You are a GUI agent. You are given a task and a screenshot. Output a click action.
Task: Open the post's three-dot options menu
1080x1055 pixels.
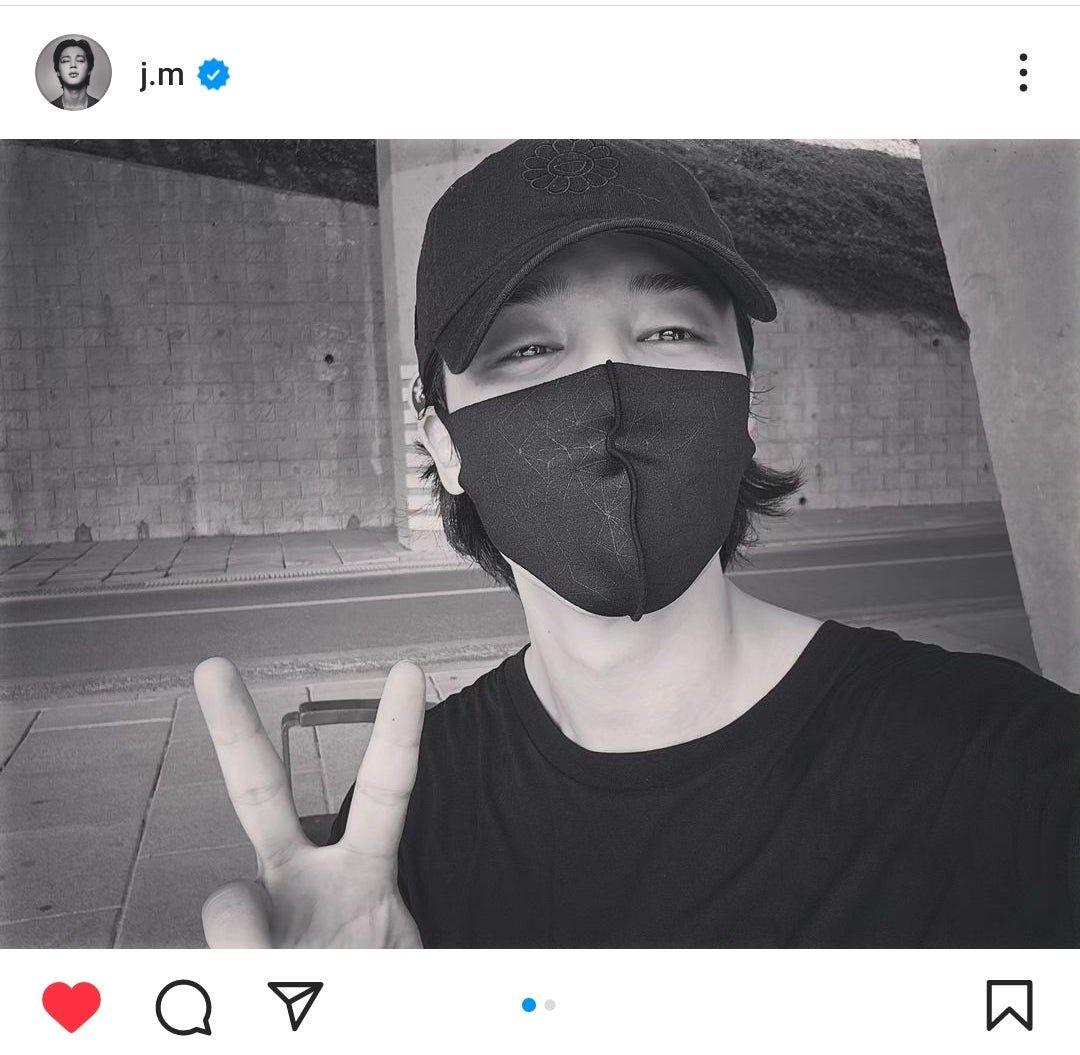(x=1022, y=73)
